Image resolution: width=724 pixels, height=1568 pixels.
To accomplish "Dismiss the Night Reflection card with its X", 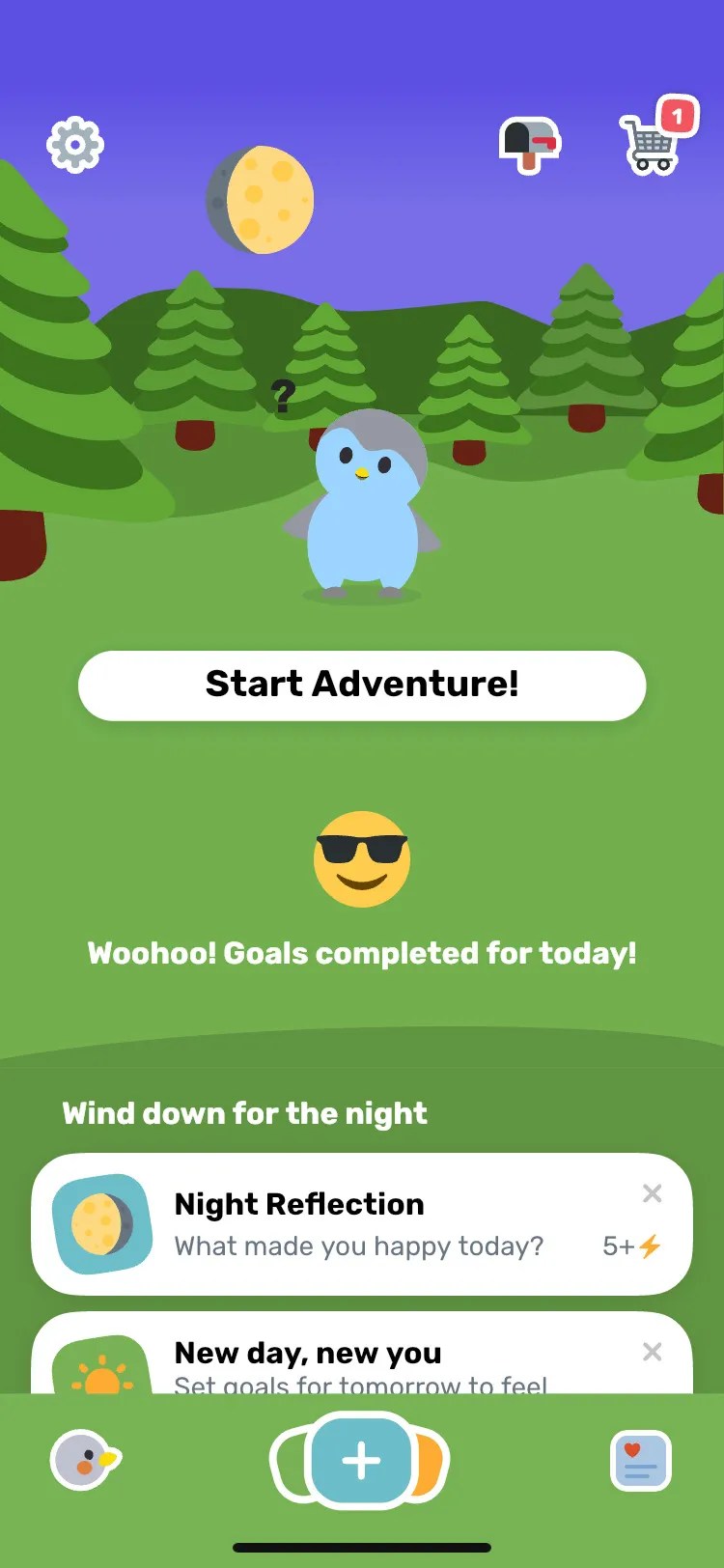I will (653, 1192).
